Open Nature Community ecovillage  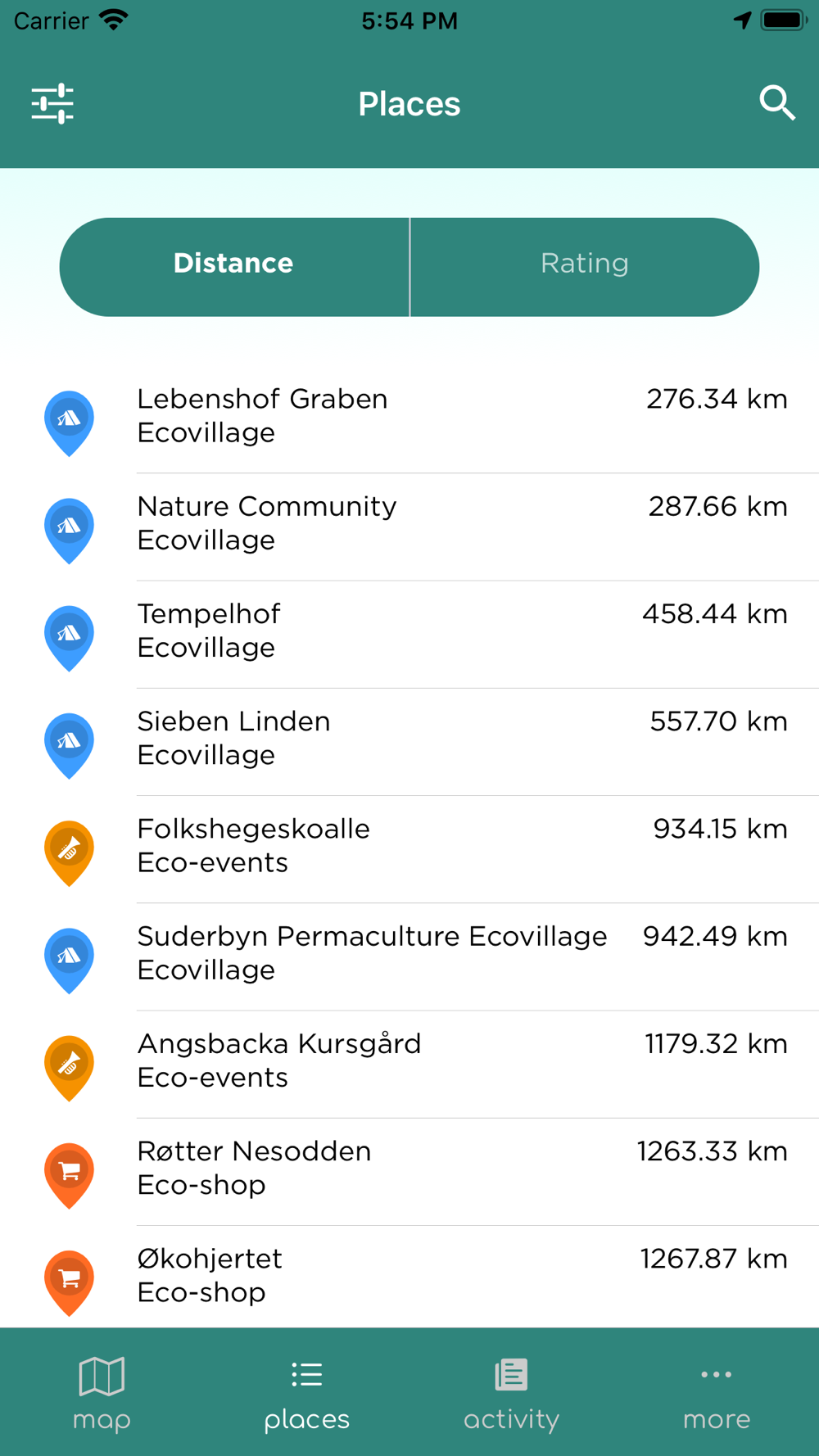click(409, 527)
